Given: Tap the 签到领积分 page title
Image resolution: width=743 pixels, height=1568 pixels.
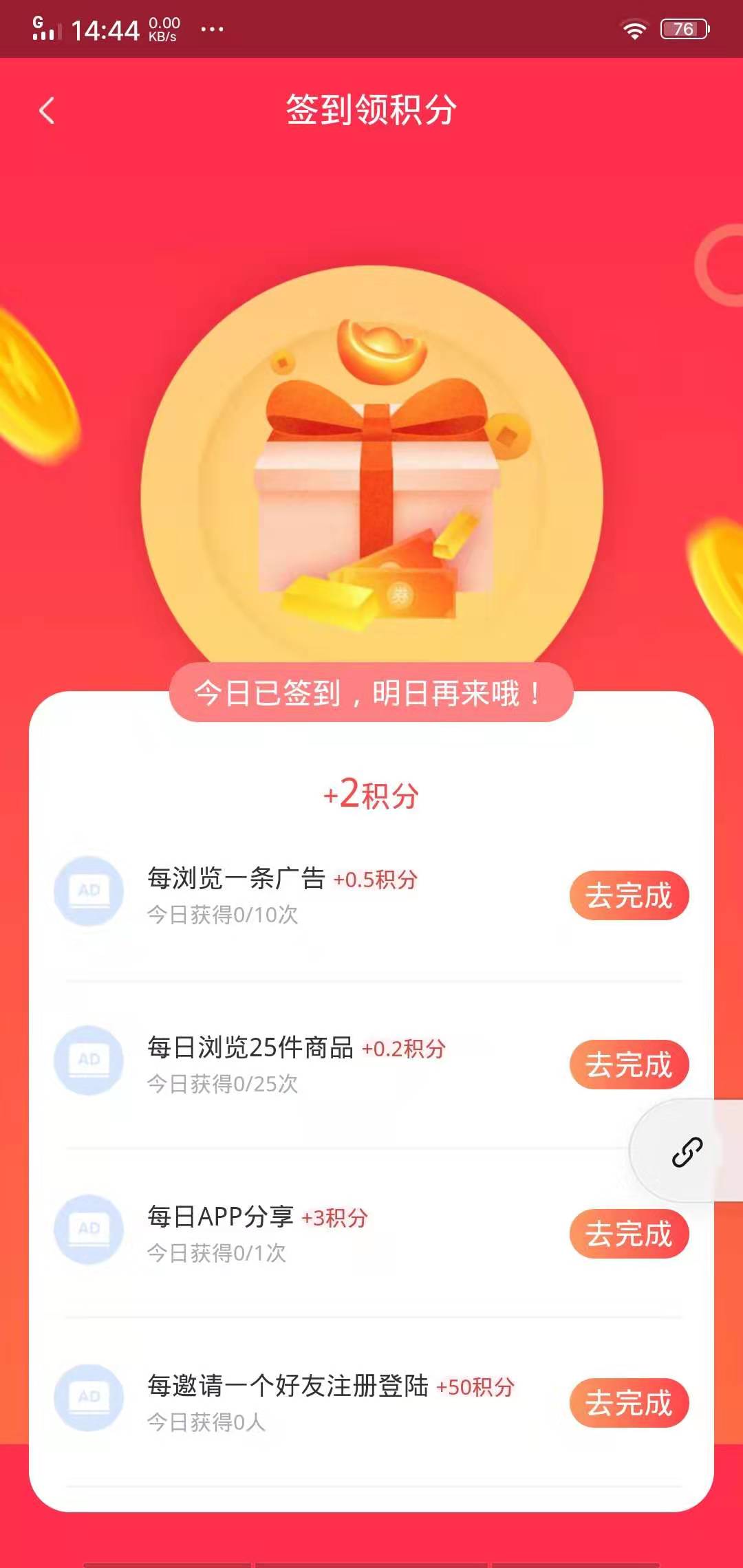Looking at the screenshot, I should point(371,109).
